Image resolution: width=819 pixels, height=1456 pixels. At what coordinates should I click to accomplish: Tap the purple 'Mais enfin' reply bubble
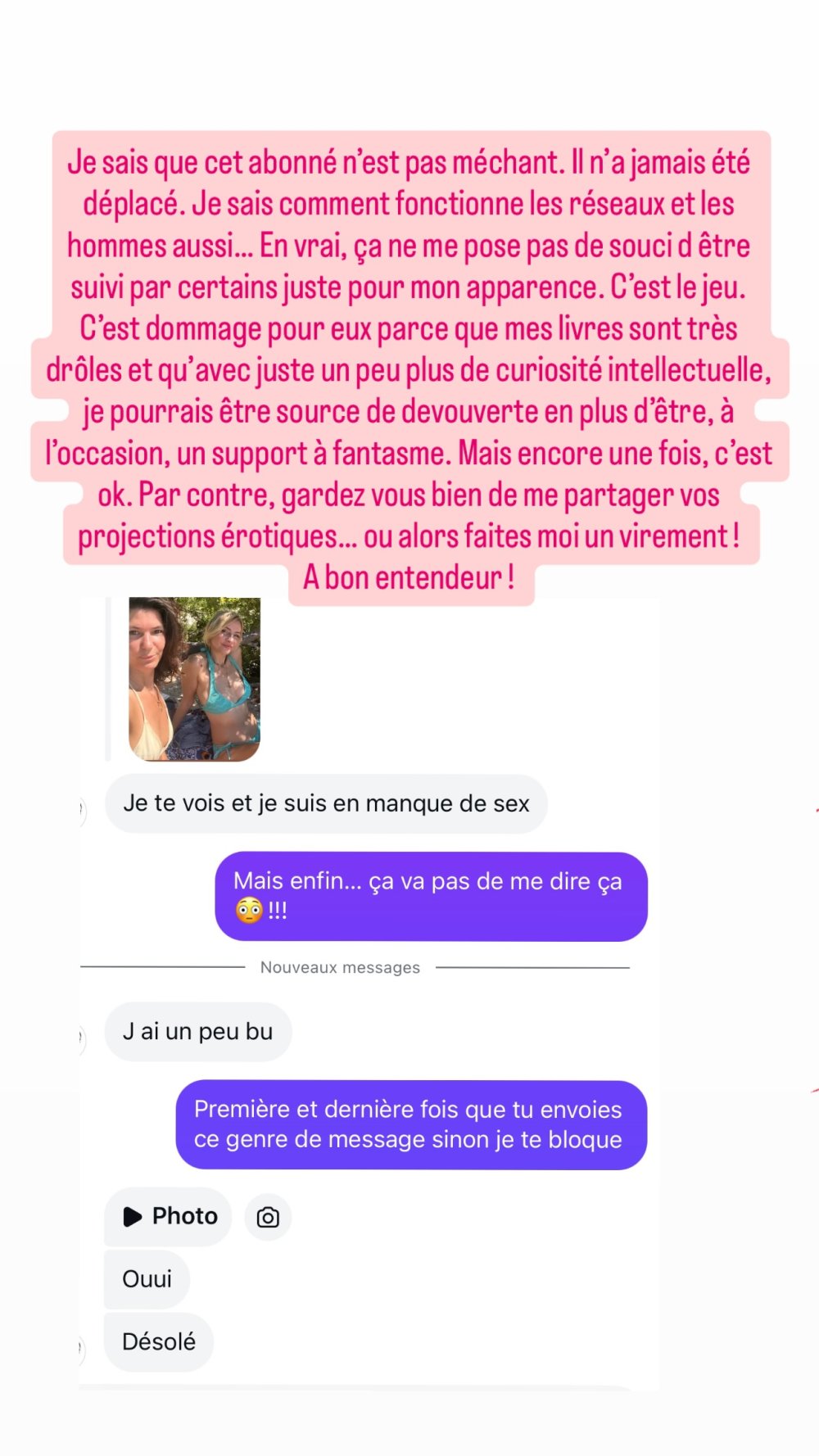[x=432, y=895]
